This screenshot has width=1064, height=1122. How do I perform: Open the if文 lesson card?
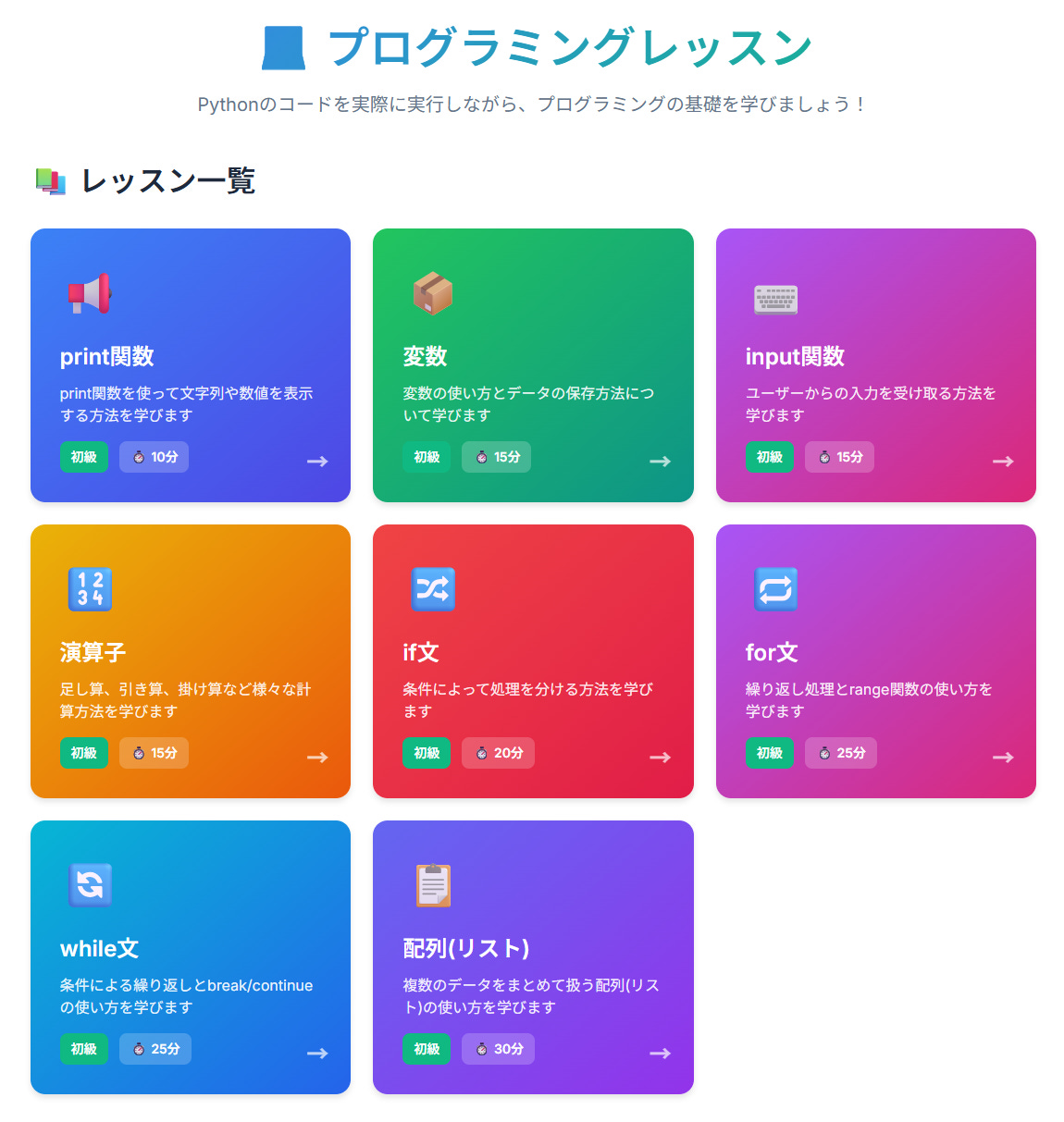tap(533, 661)
